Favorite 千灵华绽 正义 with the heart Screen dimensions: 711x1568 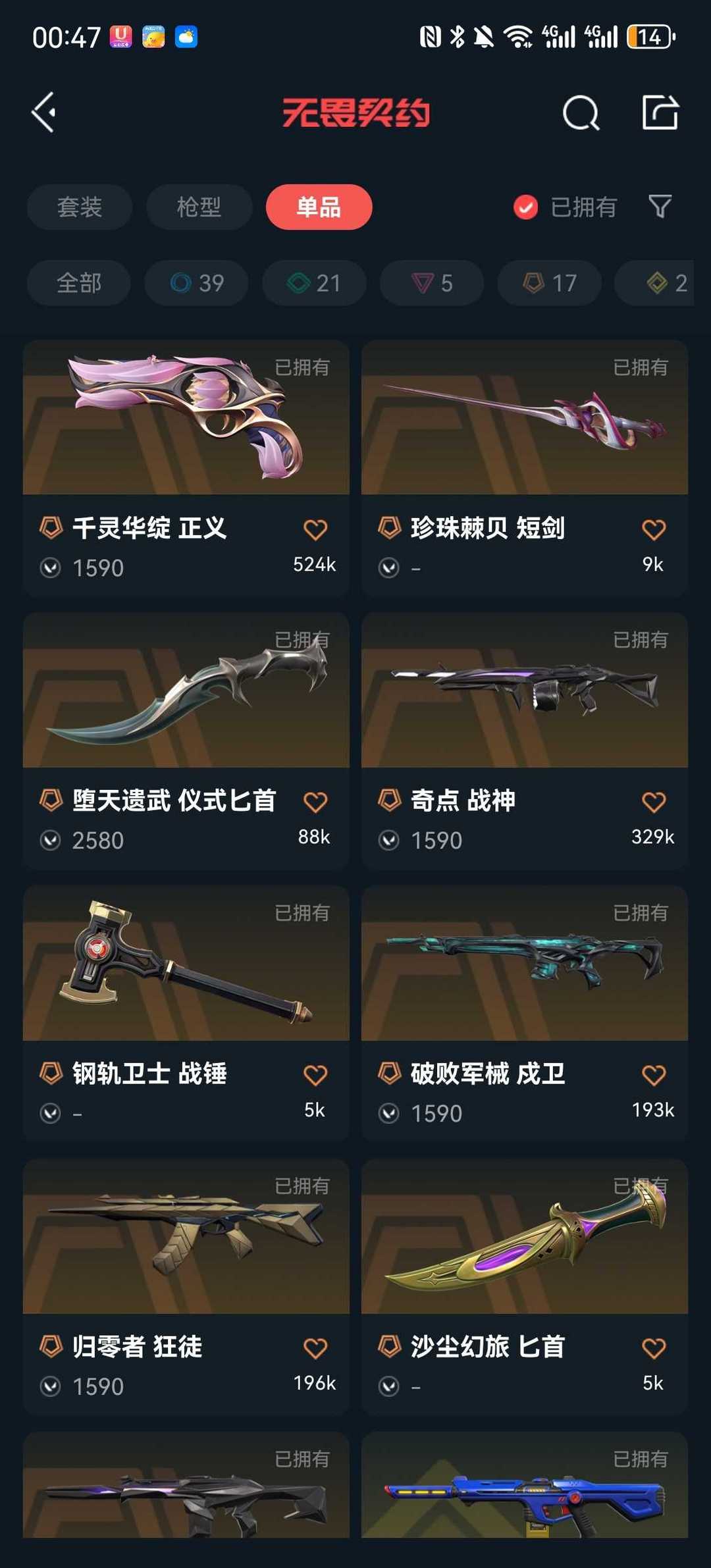(x=316, y=529)
